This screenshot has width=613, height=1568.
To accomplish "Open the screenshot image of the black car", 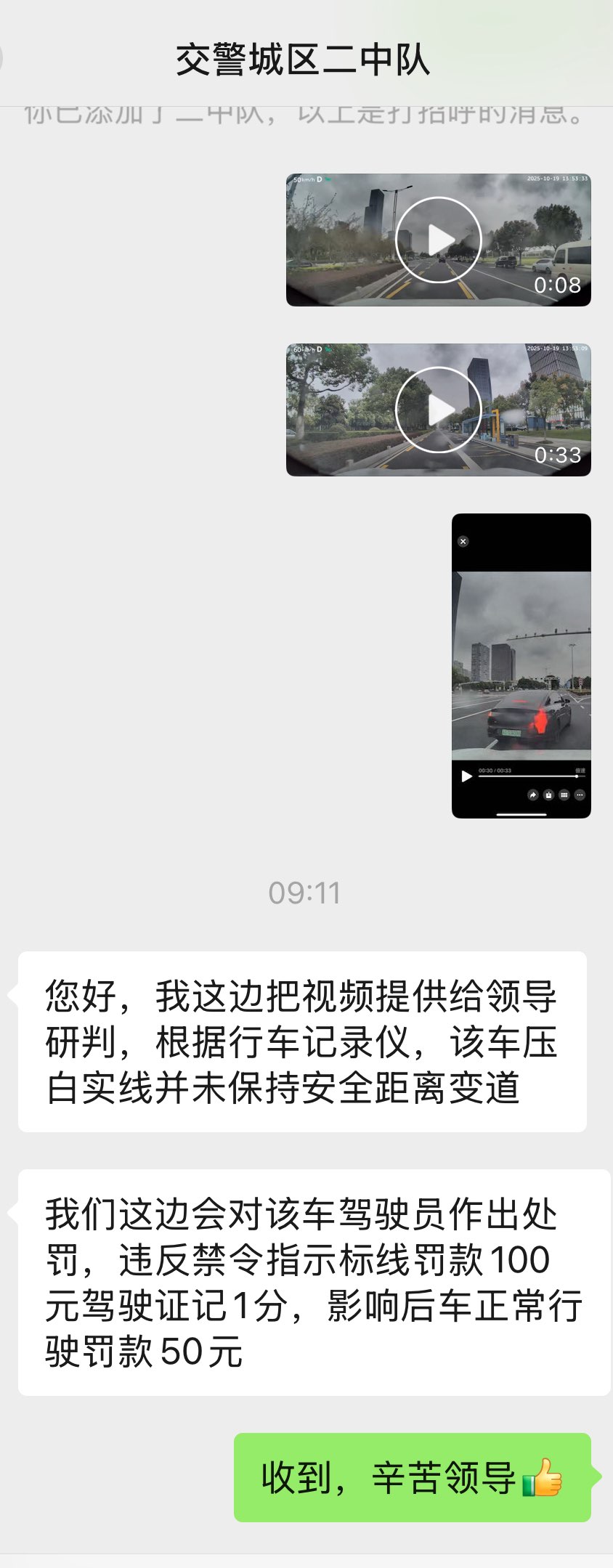I will tap(521, 665).
